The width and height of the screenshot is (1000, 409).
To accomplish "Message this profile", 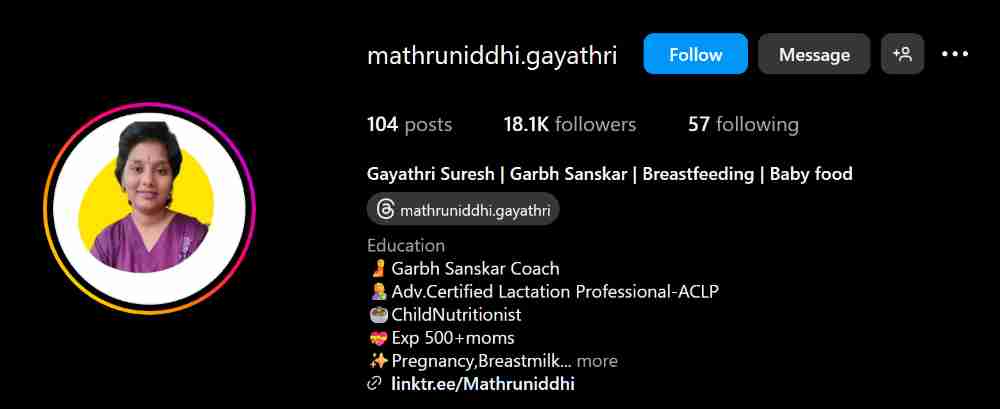I will (x=814, y=54).
